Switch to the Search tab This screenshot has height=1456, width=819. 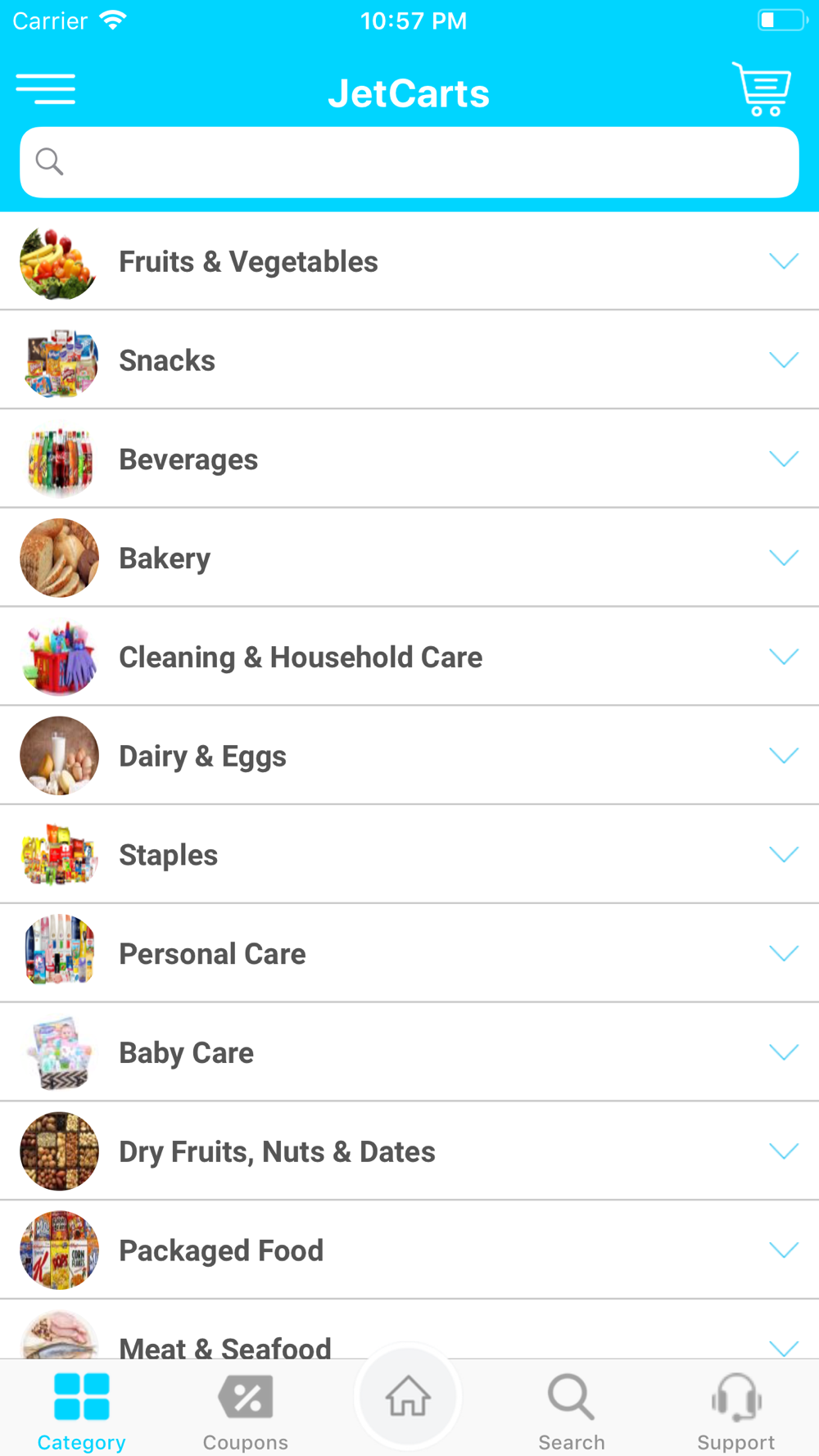[572, 1410]
